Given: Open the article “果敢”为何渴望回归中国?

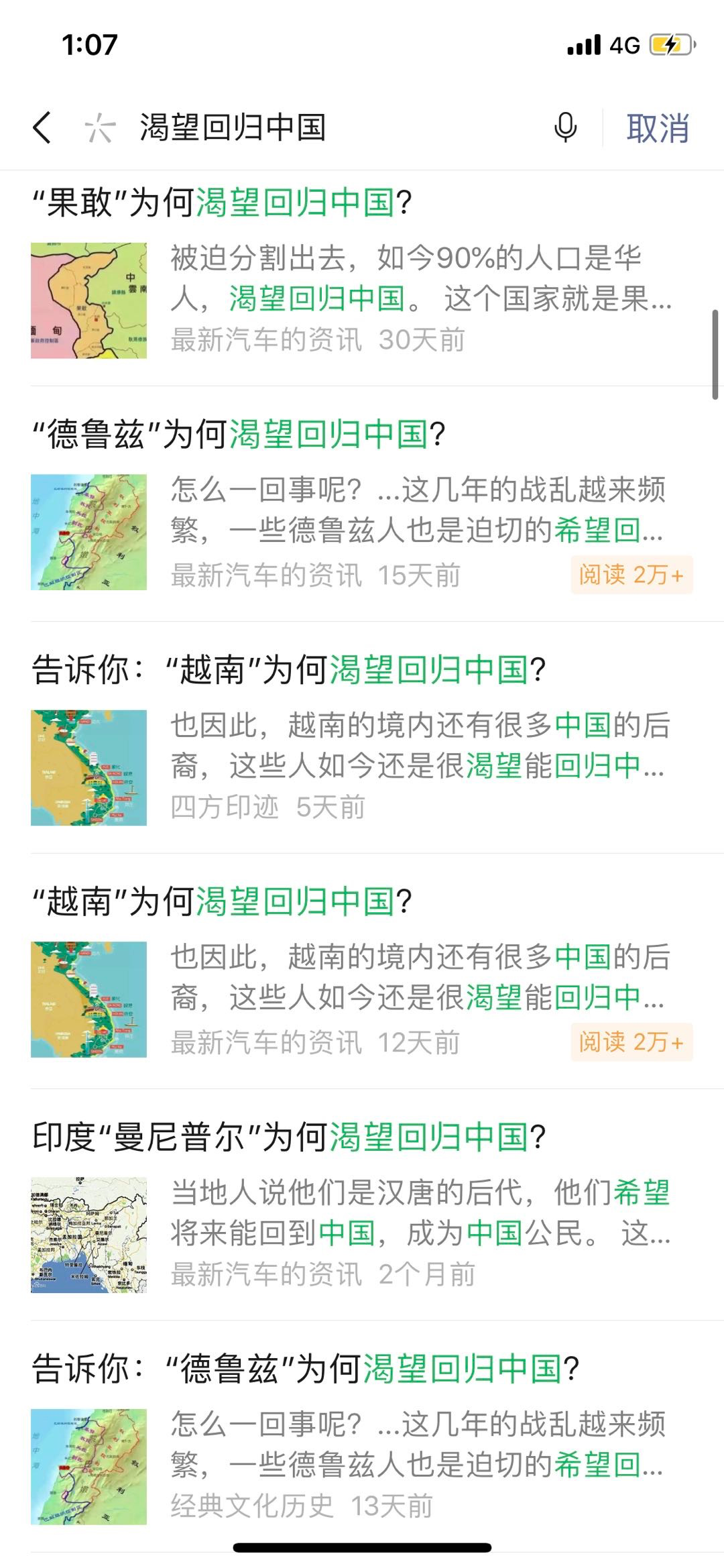Looking at the screenshot, I should (223, 202).
